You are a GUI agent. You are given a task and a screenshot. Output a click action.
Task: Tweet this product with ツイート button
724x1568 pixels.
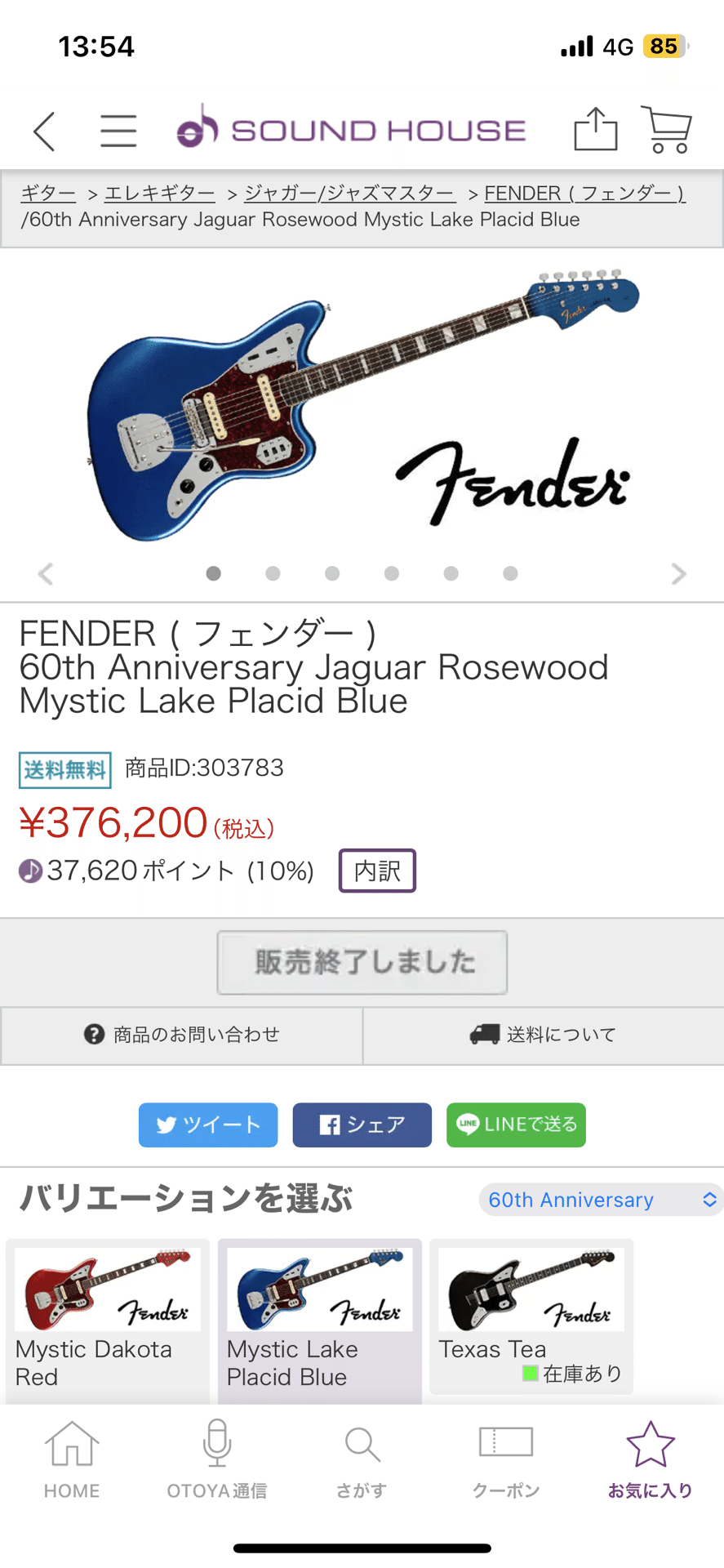coord(208,1125)
